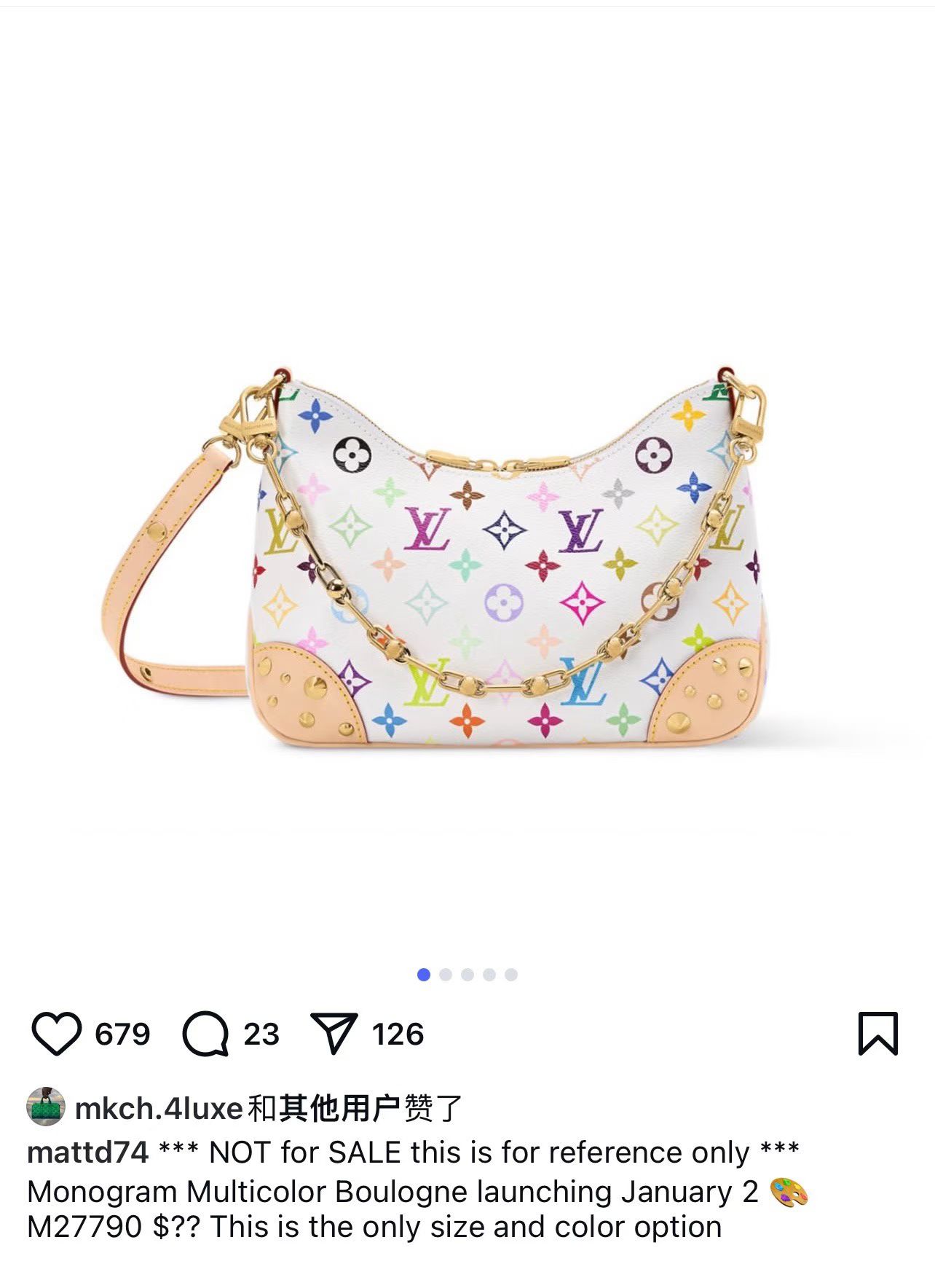The image size is (935, 1288).
Task: Share this post via the send icon
Action: pyautogui.click(x=334, y=1033)
